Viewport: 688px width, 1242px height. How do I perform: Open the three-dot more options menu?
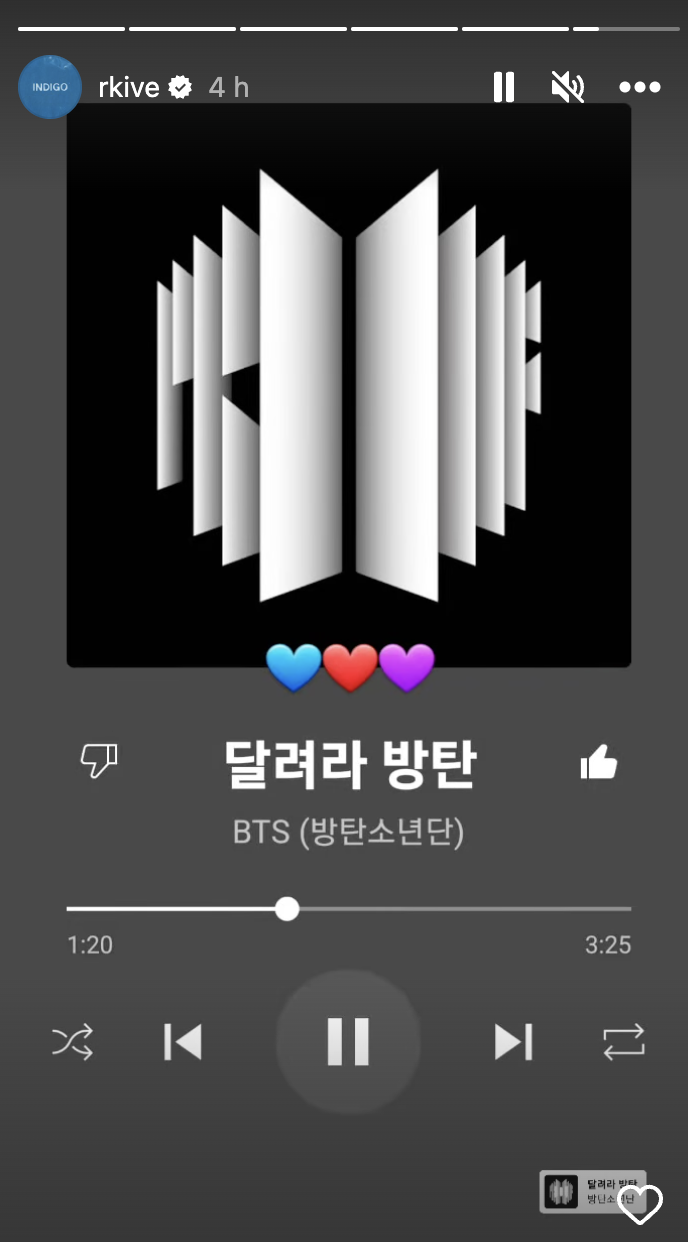[x=640, y=88]
